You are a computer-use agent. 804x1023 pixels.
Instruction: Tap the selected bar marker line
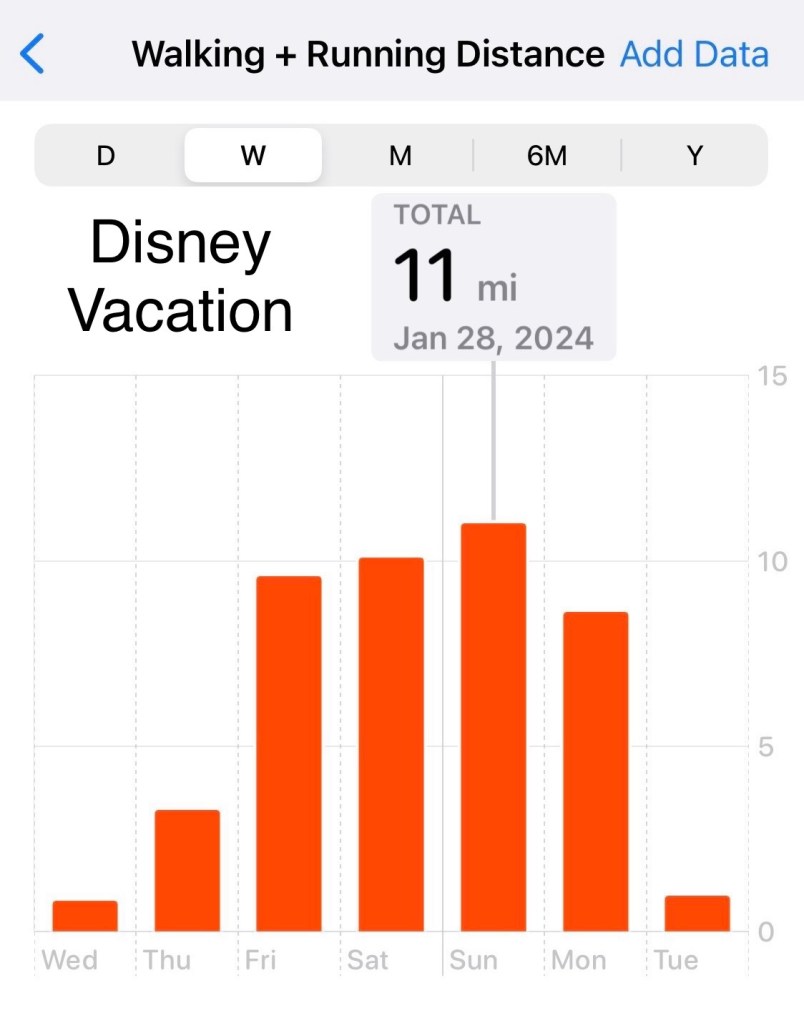coord(492,440)
